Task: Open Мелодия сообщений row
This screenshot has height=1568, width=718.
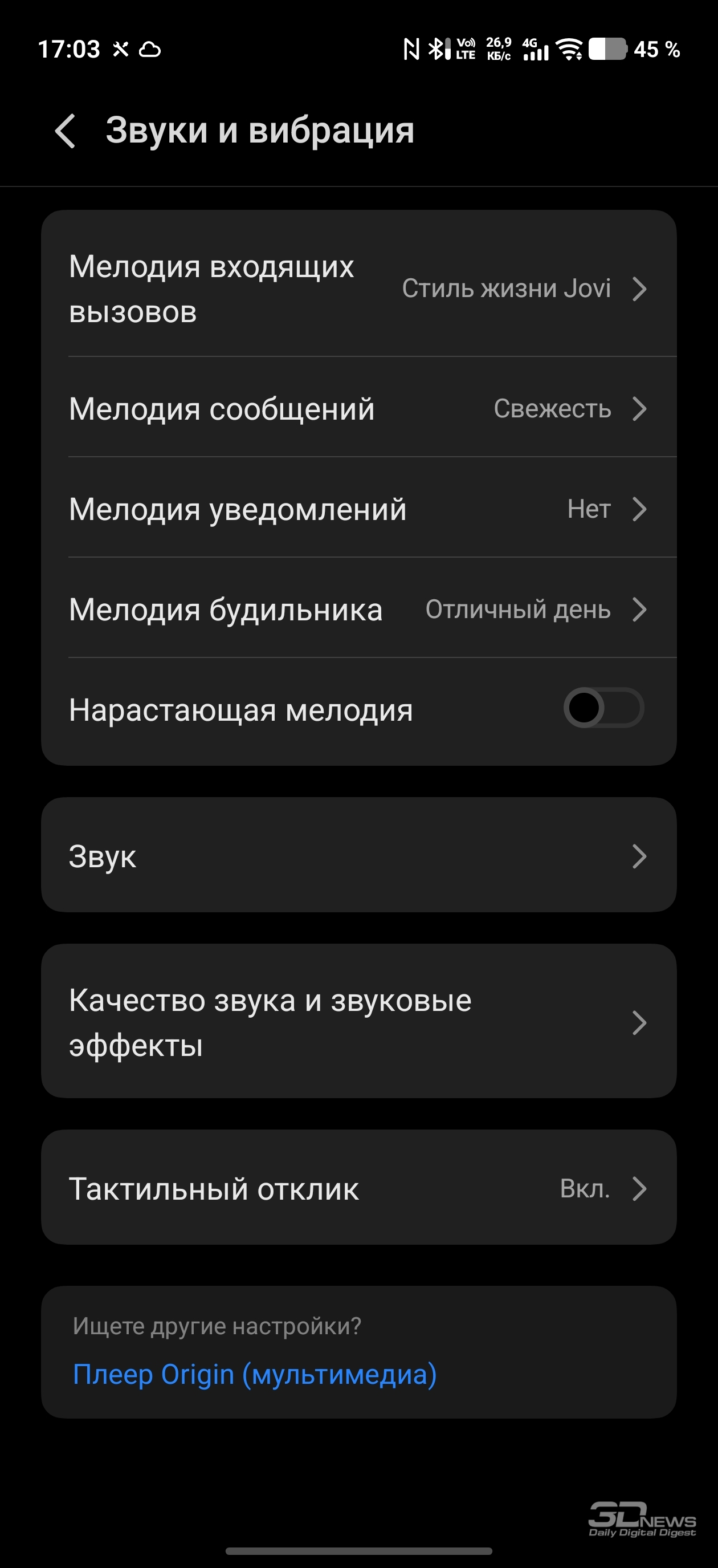Action: (358, 408)
